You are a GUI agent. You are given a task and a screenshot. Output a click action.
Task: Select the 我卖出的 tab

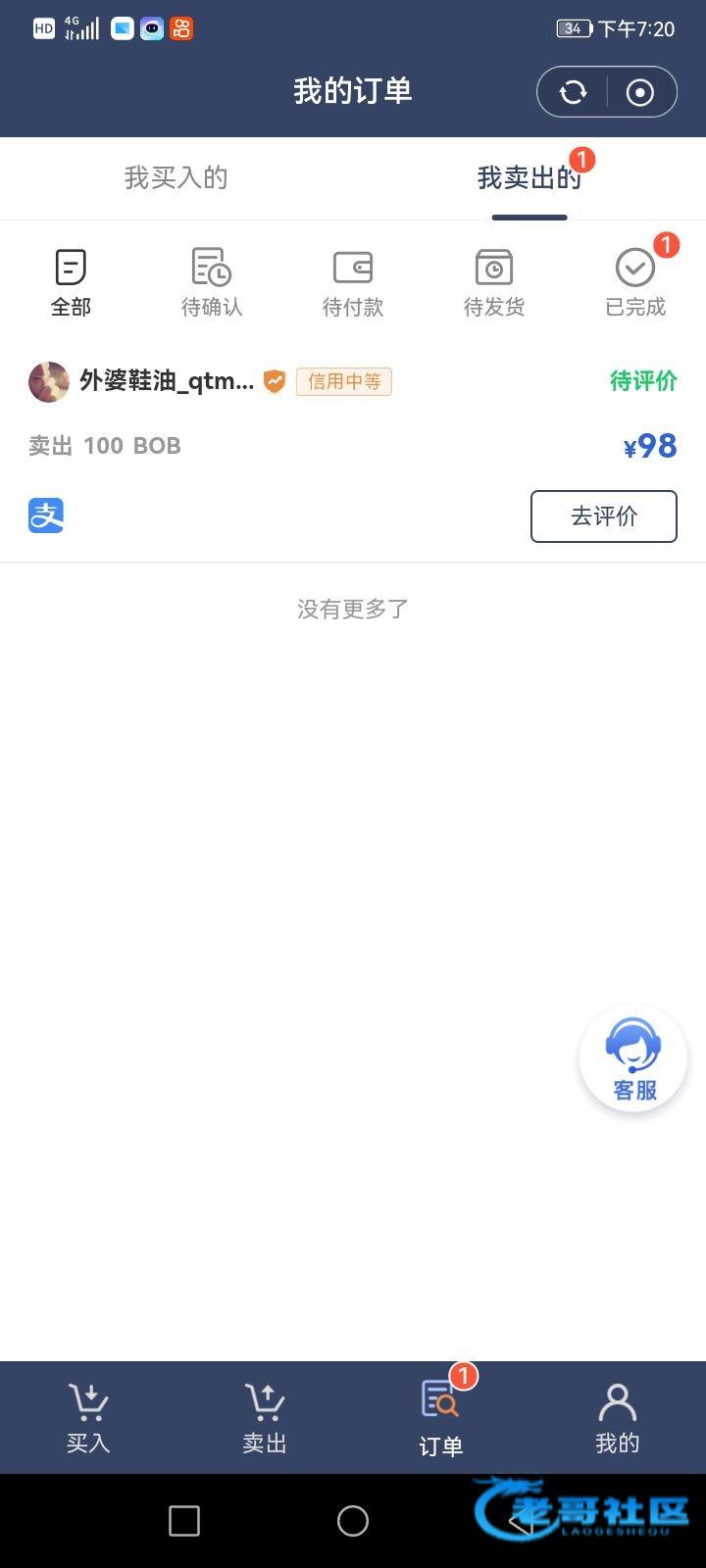529,178
